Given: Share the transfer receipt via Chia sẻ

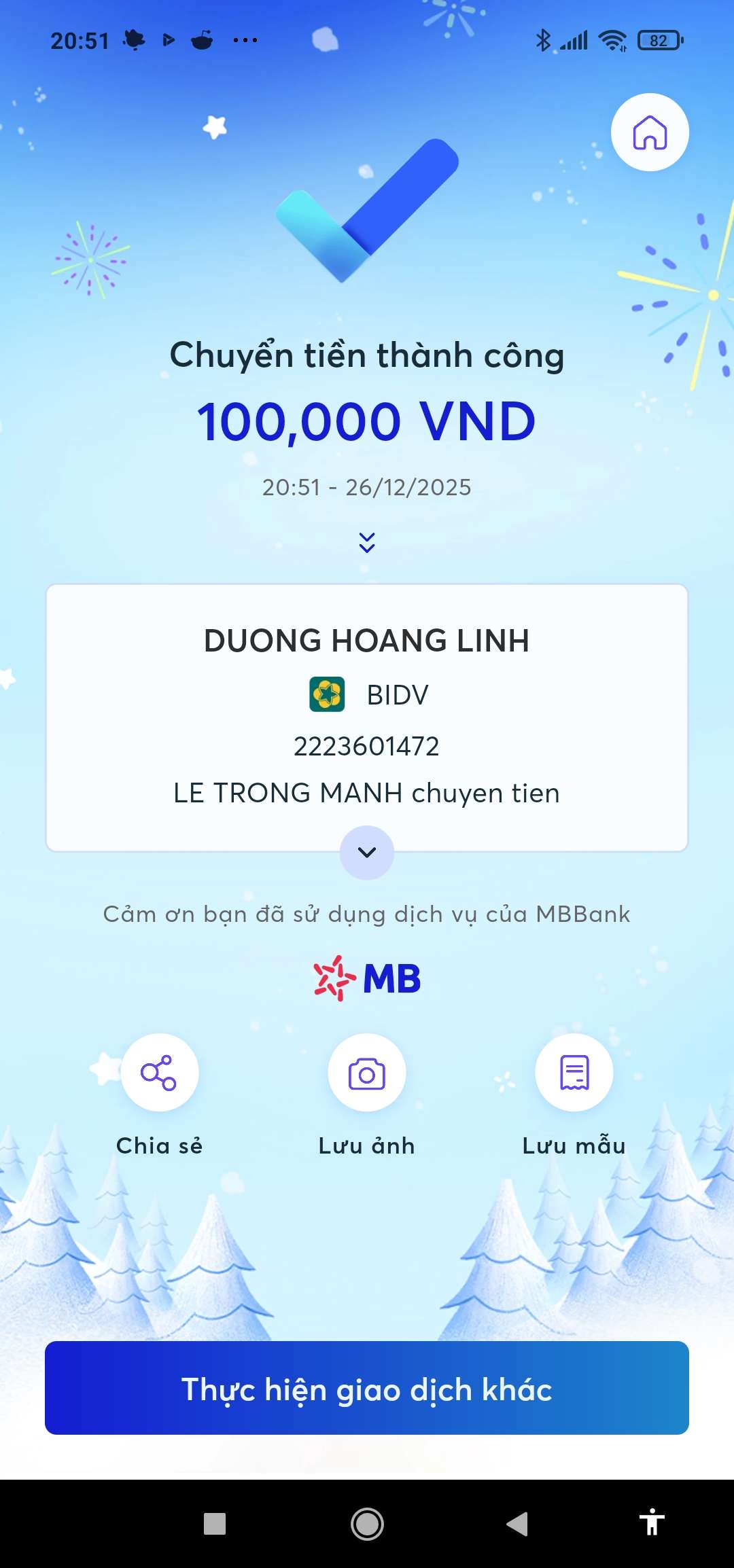Looking at the screenshot, I should tap(160, 1073).
